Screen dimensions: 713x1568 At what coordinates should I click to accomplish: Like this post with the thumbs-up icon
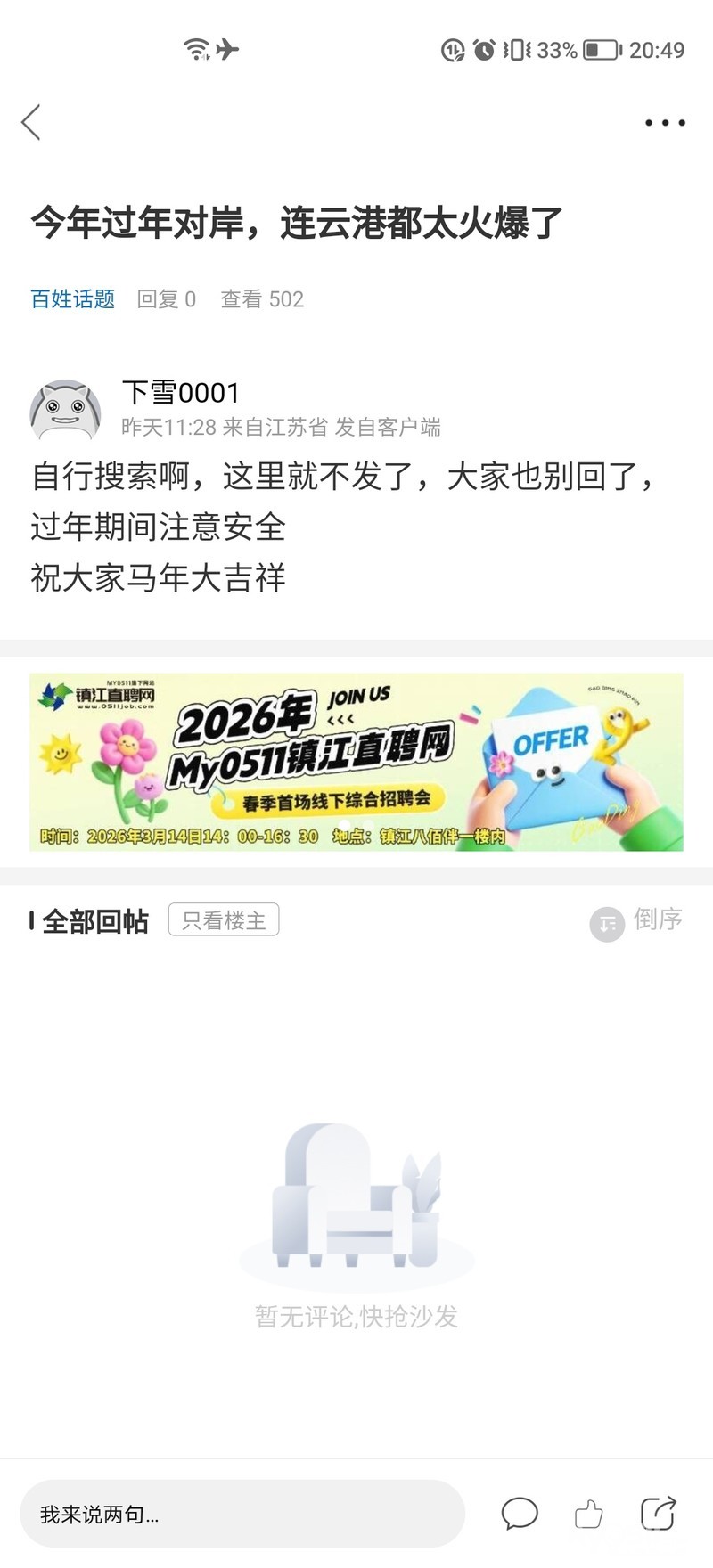(588, 1514)
